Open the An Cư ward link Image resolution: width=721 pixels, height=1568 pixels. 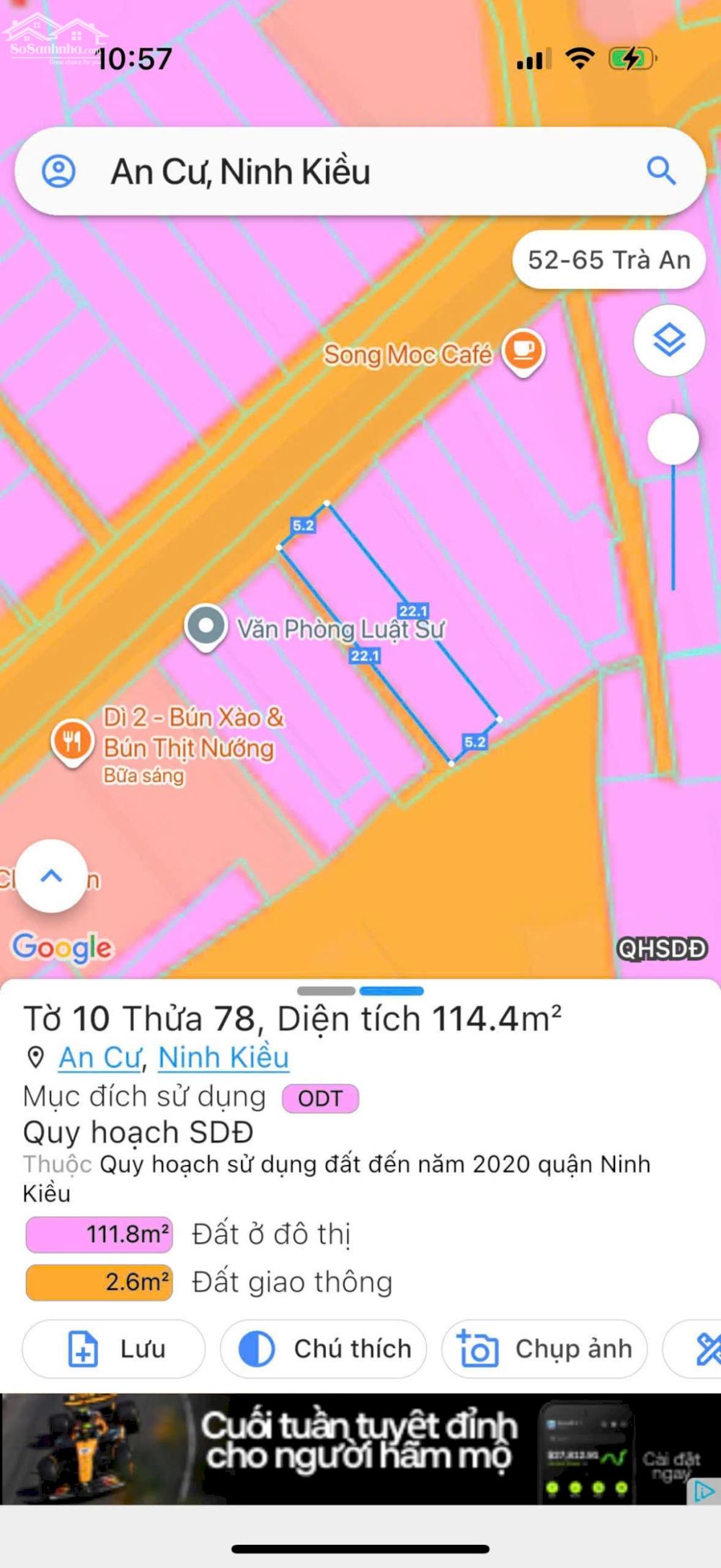pos(101,1058)
